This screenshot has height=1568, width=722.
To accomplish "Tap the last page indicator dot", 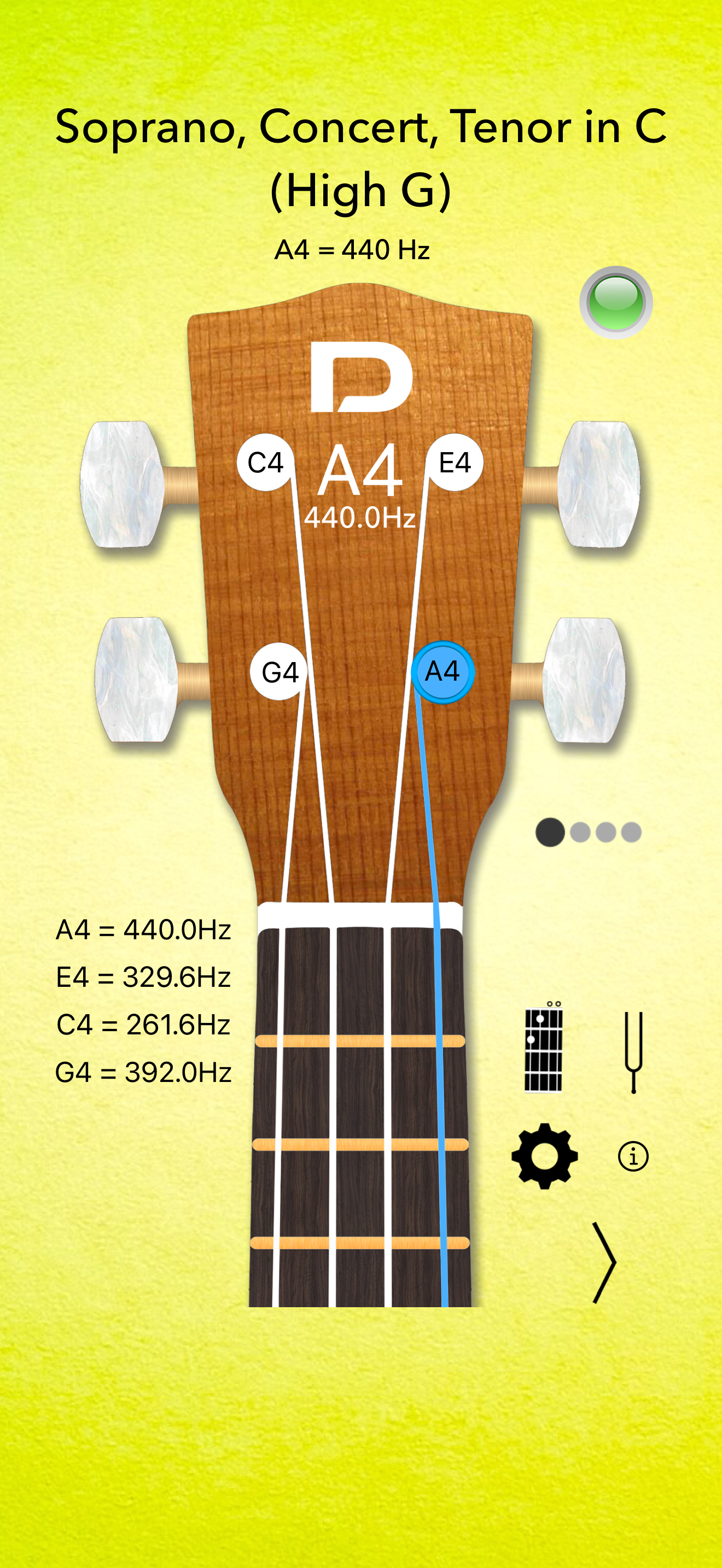I will pyautogui.click(x=632, y=834).
